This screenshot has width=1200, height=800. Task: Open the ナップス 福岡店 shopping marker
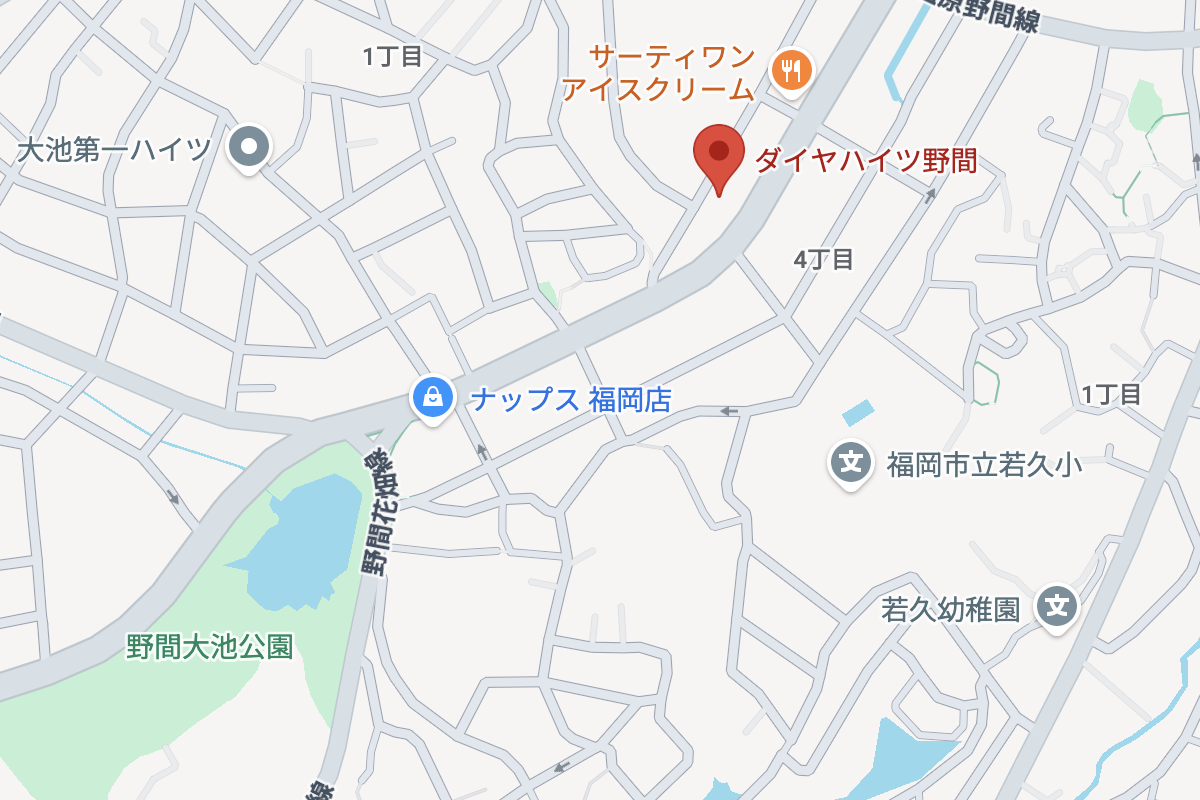[x=432, y=398]
